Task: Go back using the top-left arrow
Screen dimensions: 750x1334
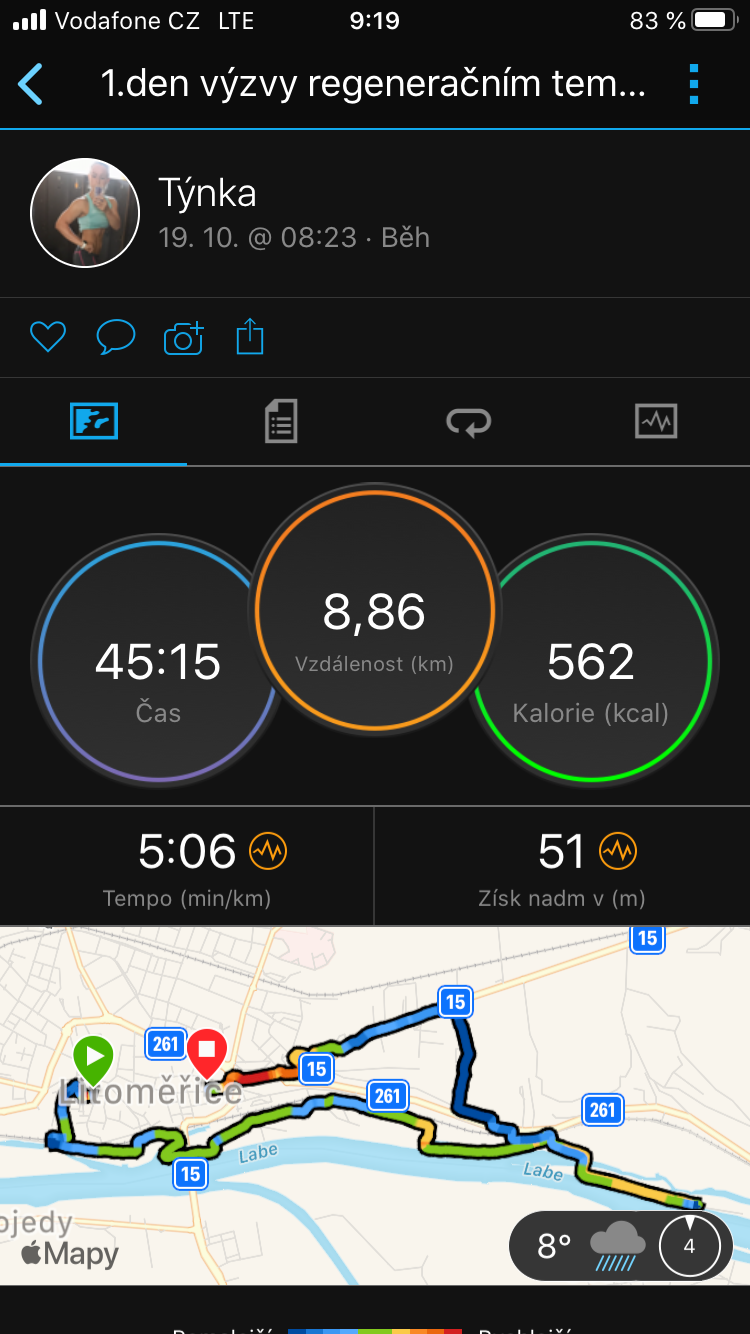Action: pos(31,84)
